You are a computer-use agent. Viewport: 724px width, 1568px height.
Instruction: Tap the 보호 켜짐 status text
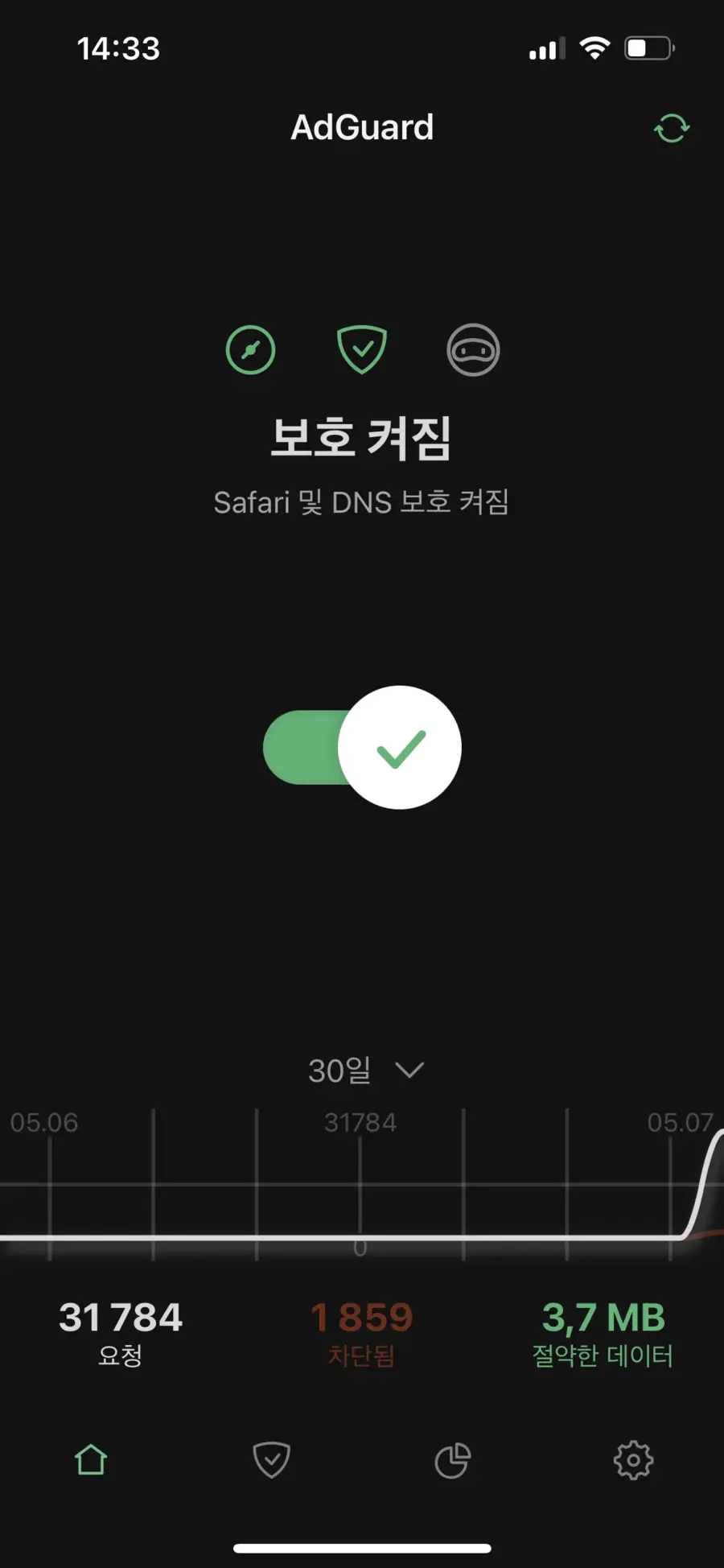click(x=362, y=436)
